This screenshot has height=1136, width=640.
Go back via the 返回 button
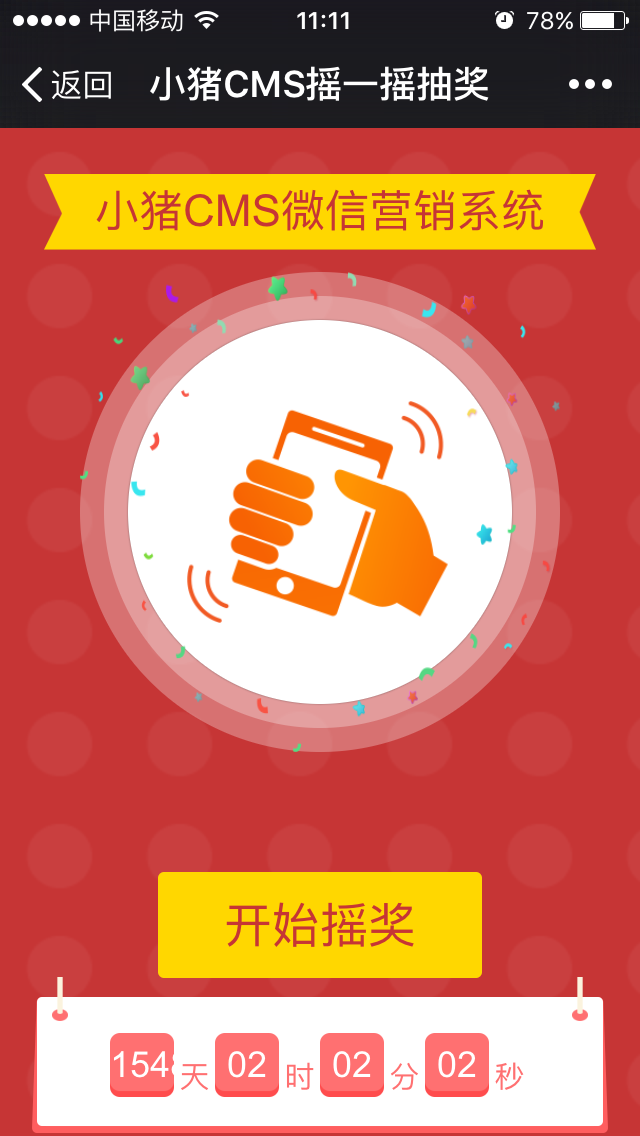tap(66, 85)
